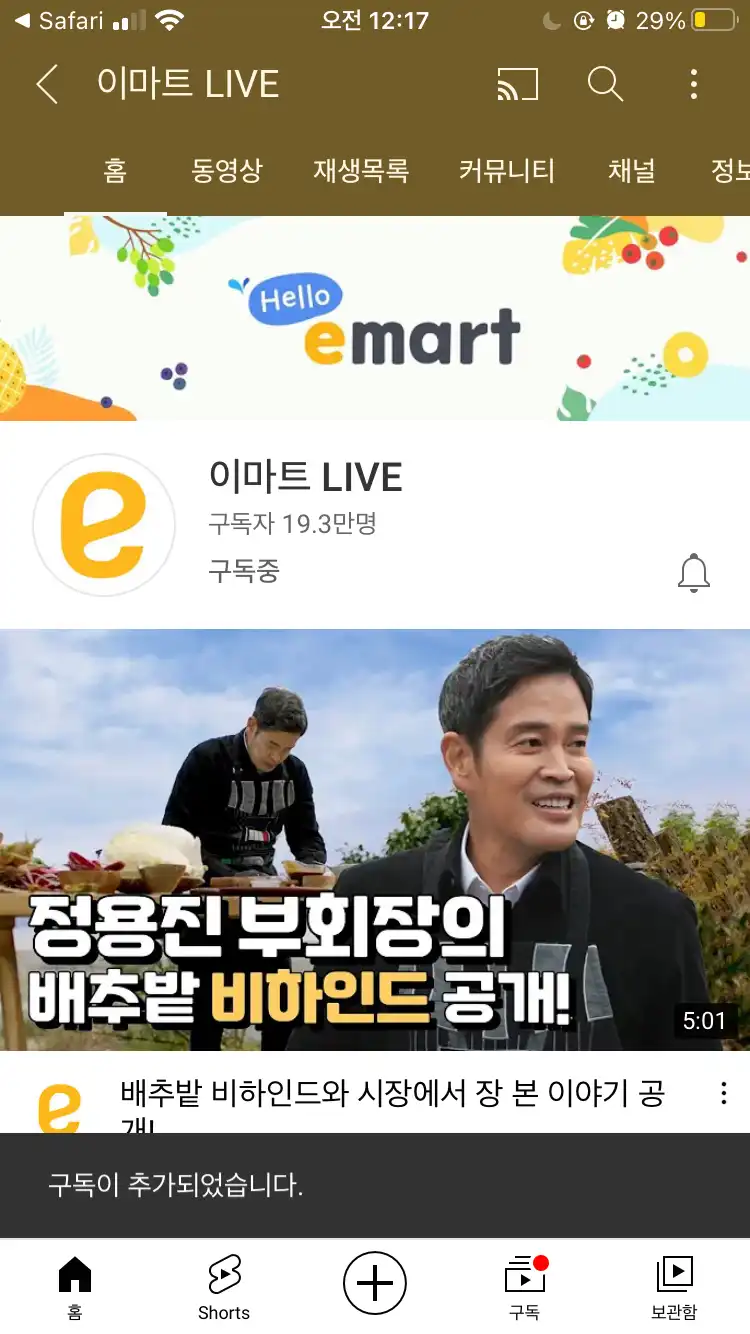Switch to the 동영상 tab
Image resolution: width=750 pixels, height=1334 pixels.
(x=227, y=171)
